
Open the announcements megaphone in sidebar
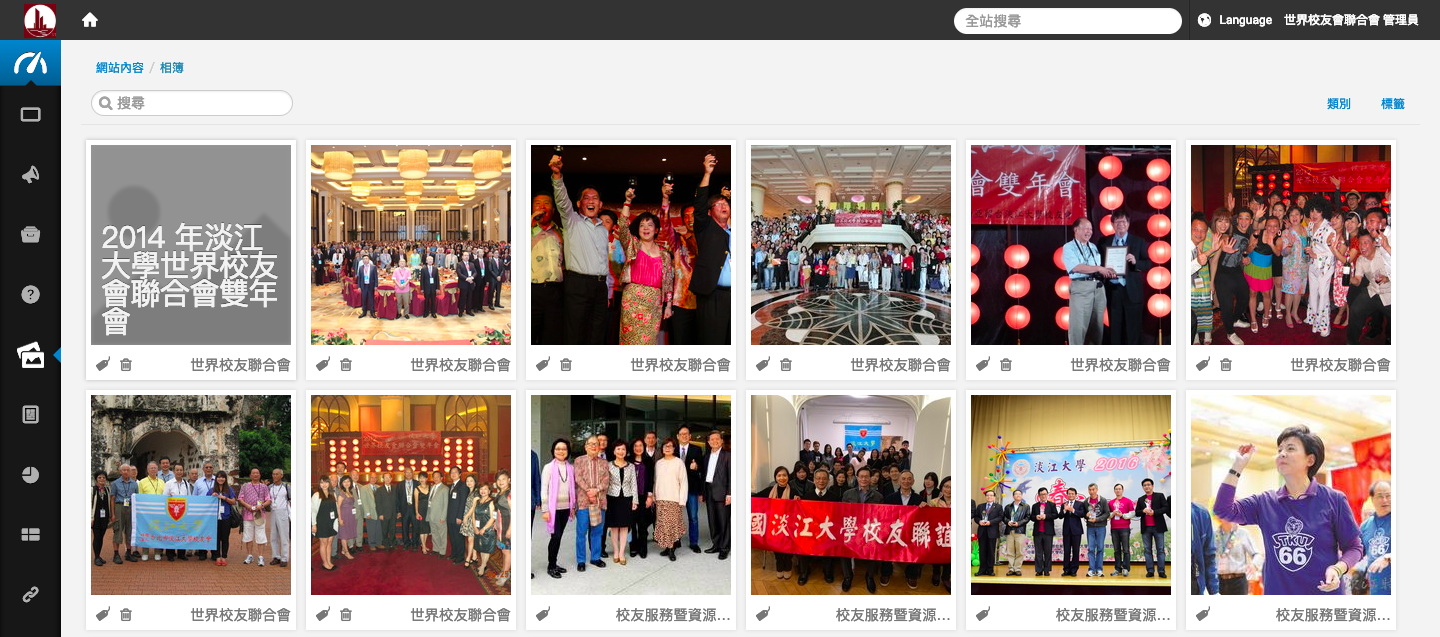coord(30,175)
